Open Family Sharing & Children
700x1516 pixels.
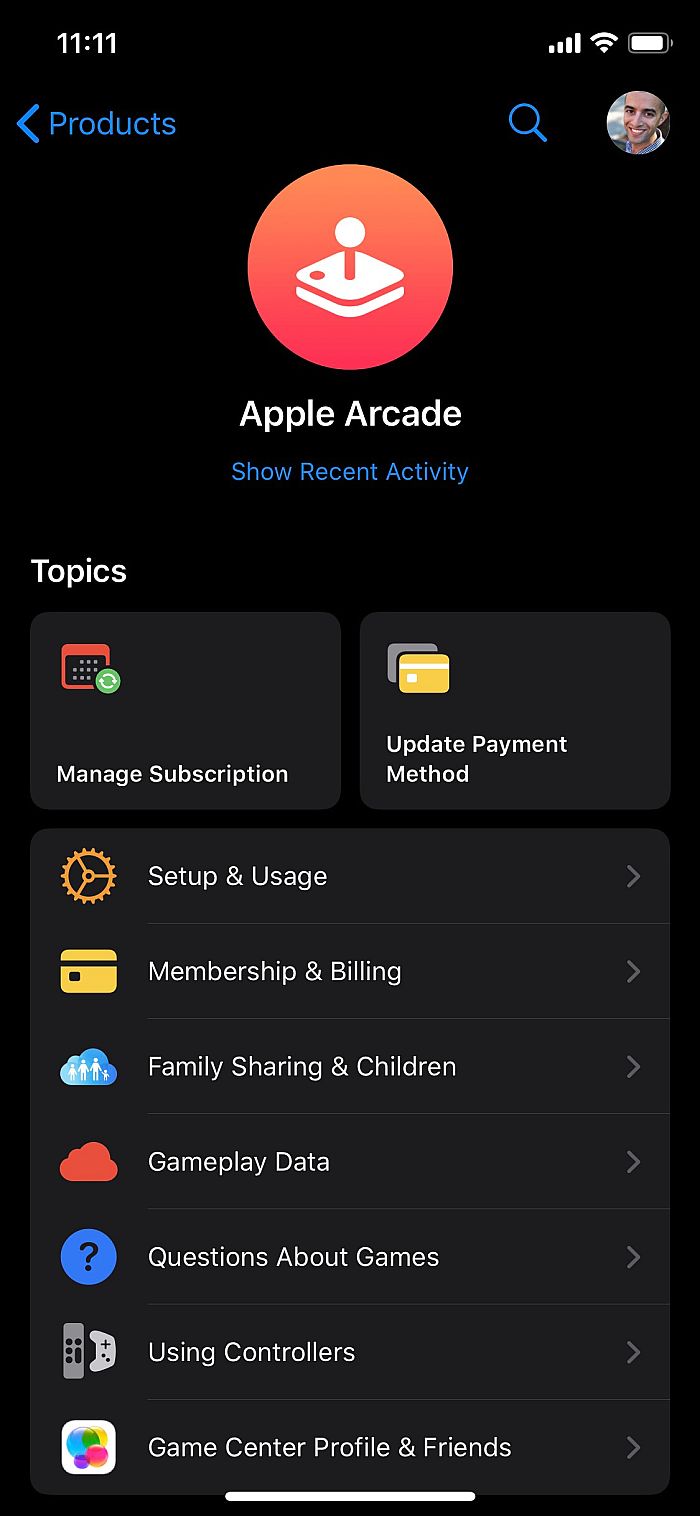pos(350,1067)
